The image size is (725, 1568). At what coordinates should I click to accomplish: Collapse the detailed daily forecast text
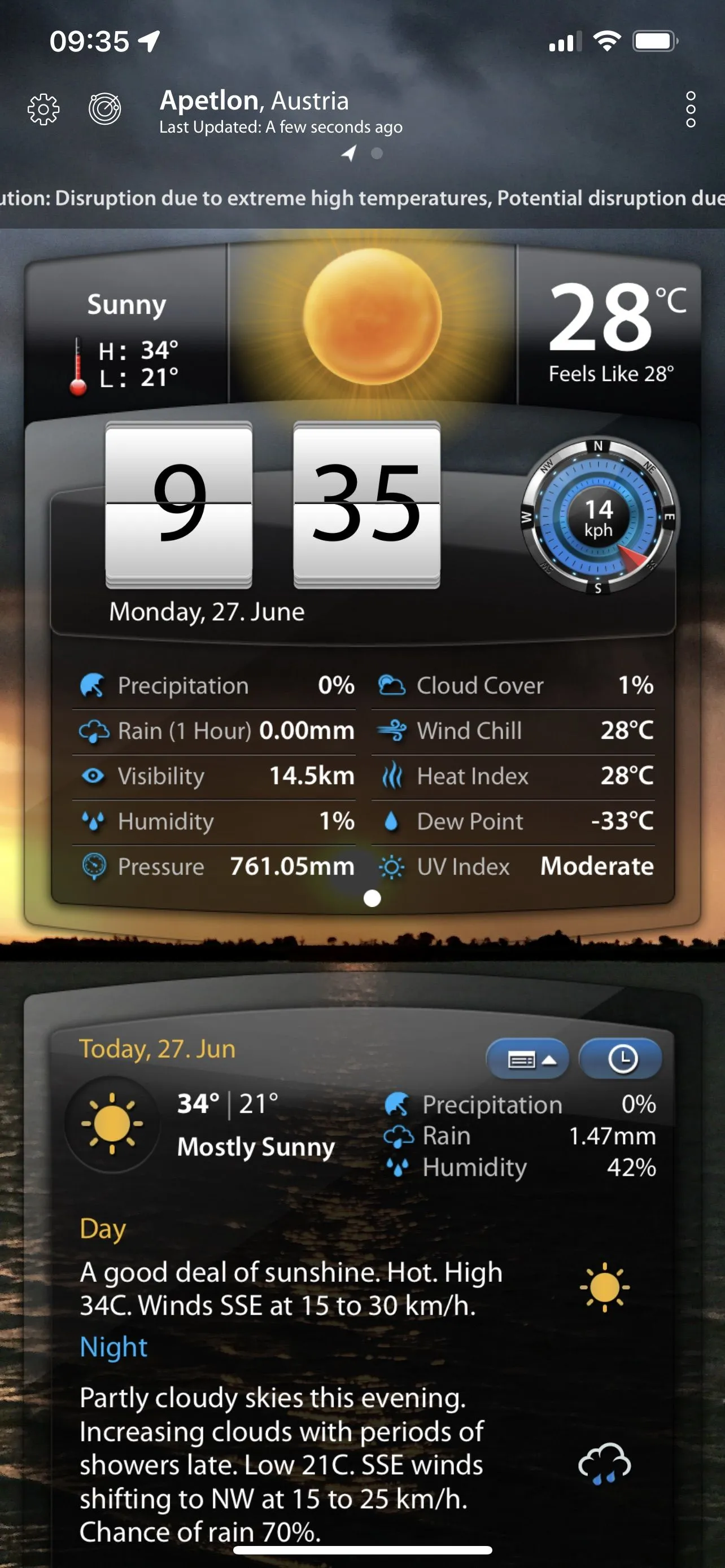click(527, 1060)
